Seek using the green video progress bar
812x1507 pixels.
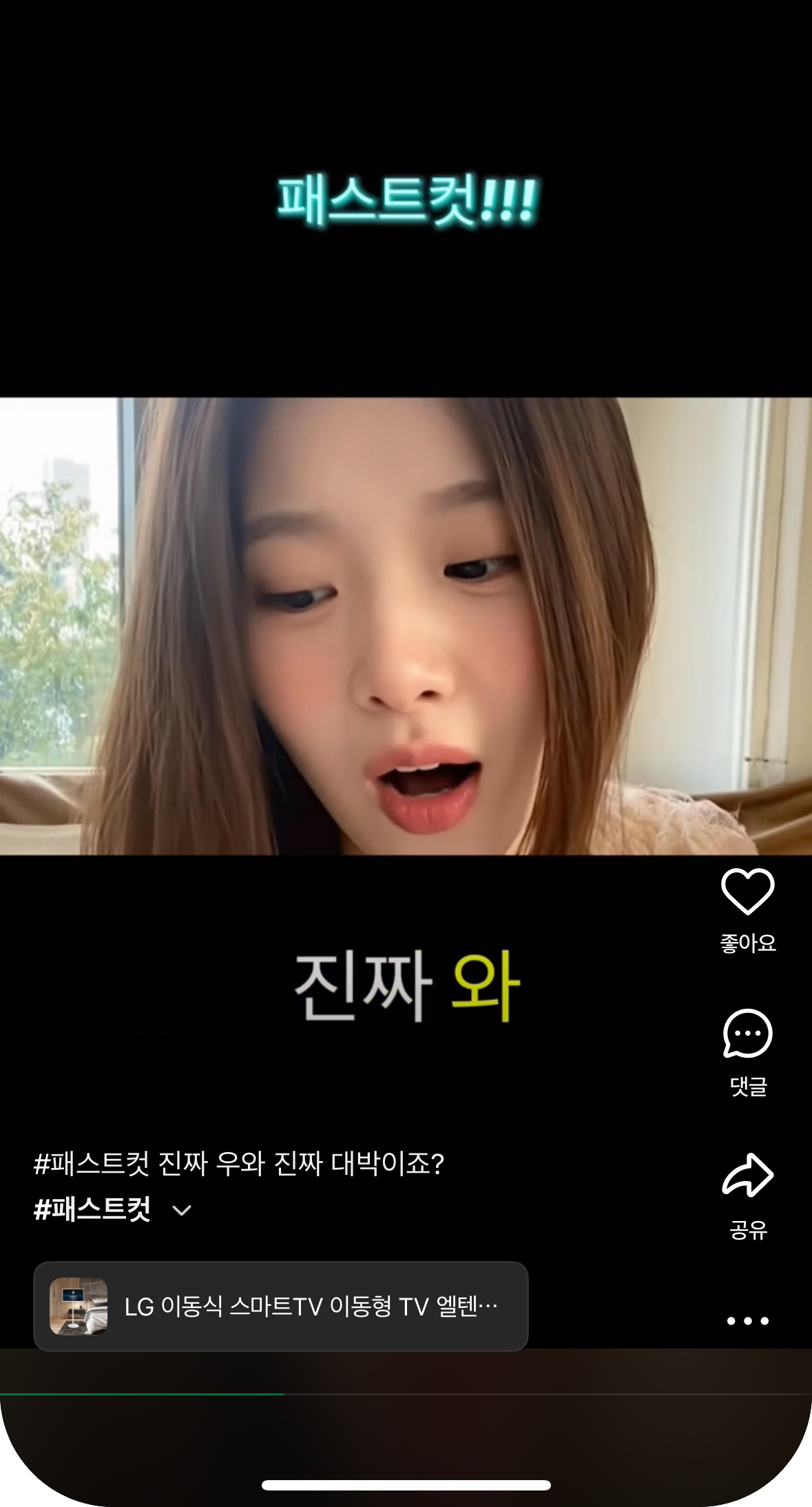pyautogui.click(x=284, y=1394)
